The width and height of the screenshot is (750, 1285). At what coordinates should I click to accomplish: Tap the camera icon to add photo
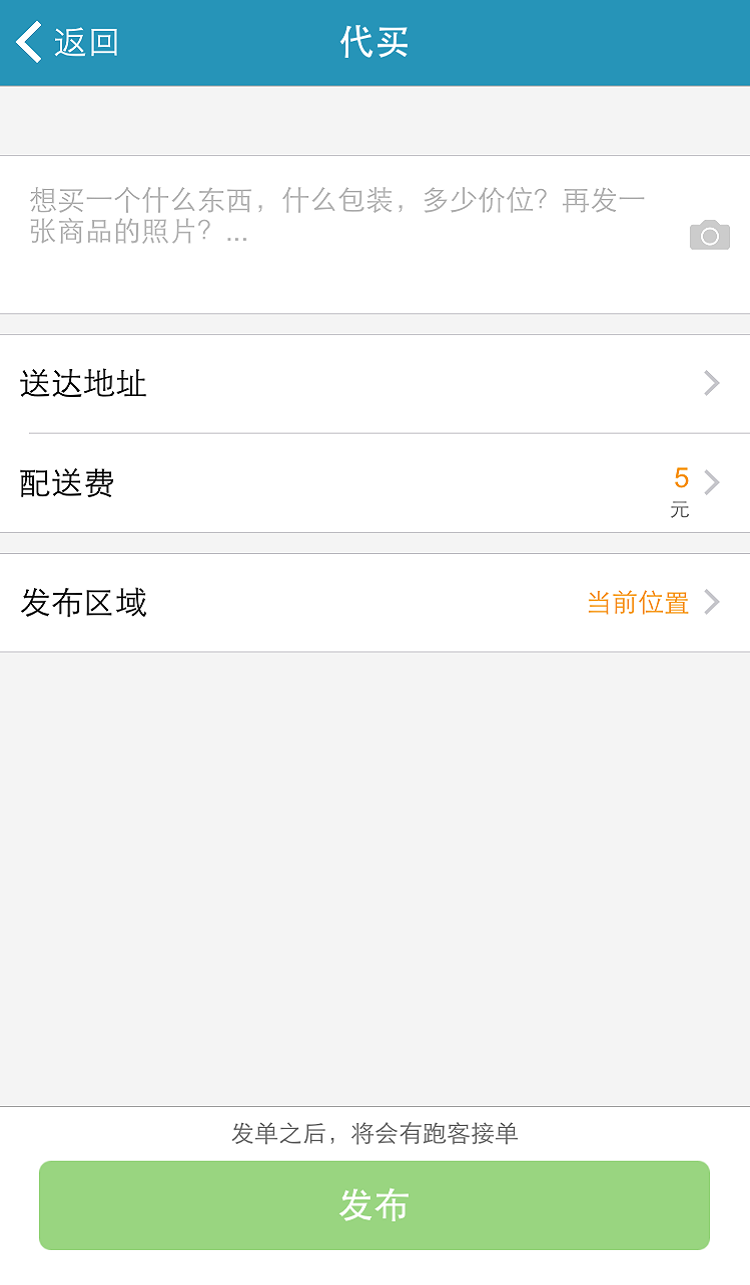709,236
